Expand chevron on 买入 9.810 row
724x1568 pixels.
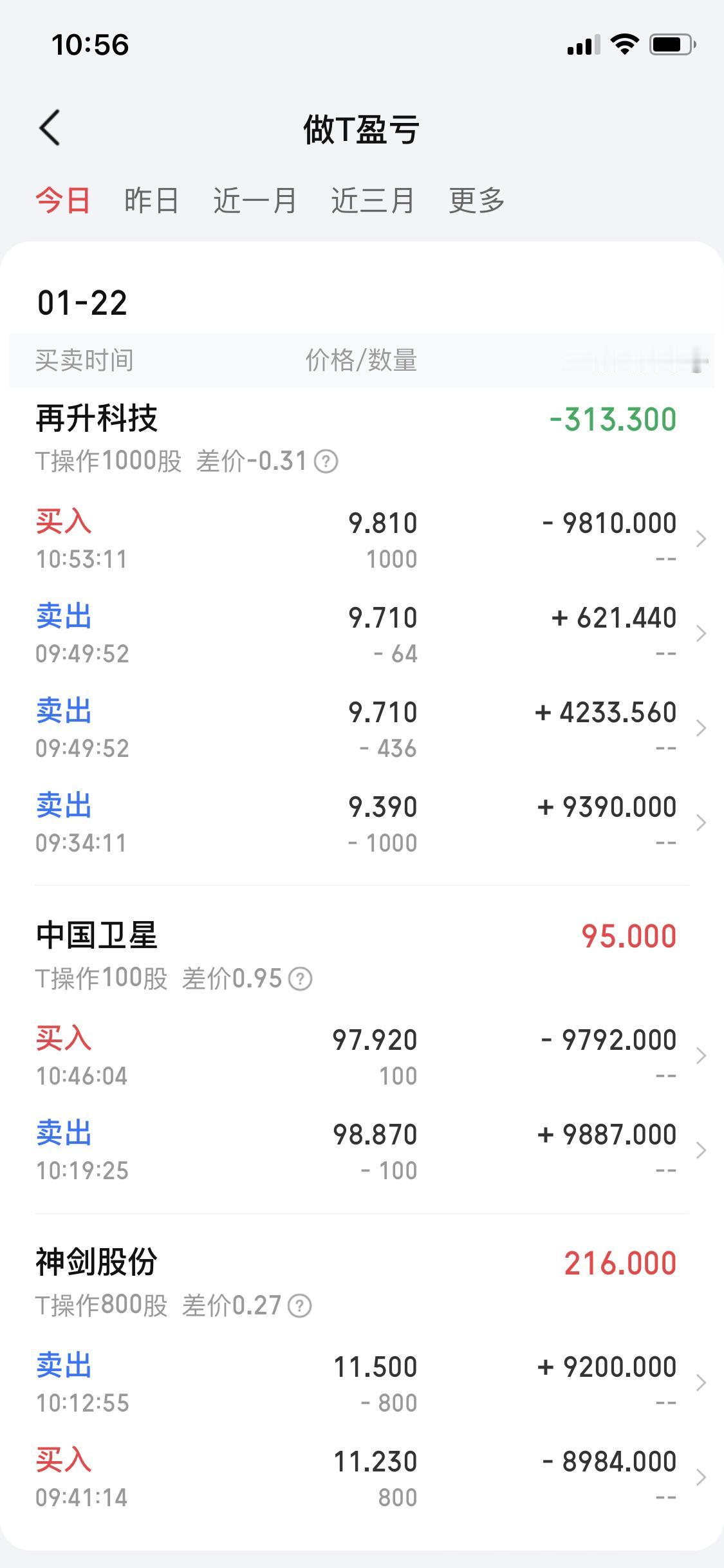click(701, 539)
